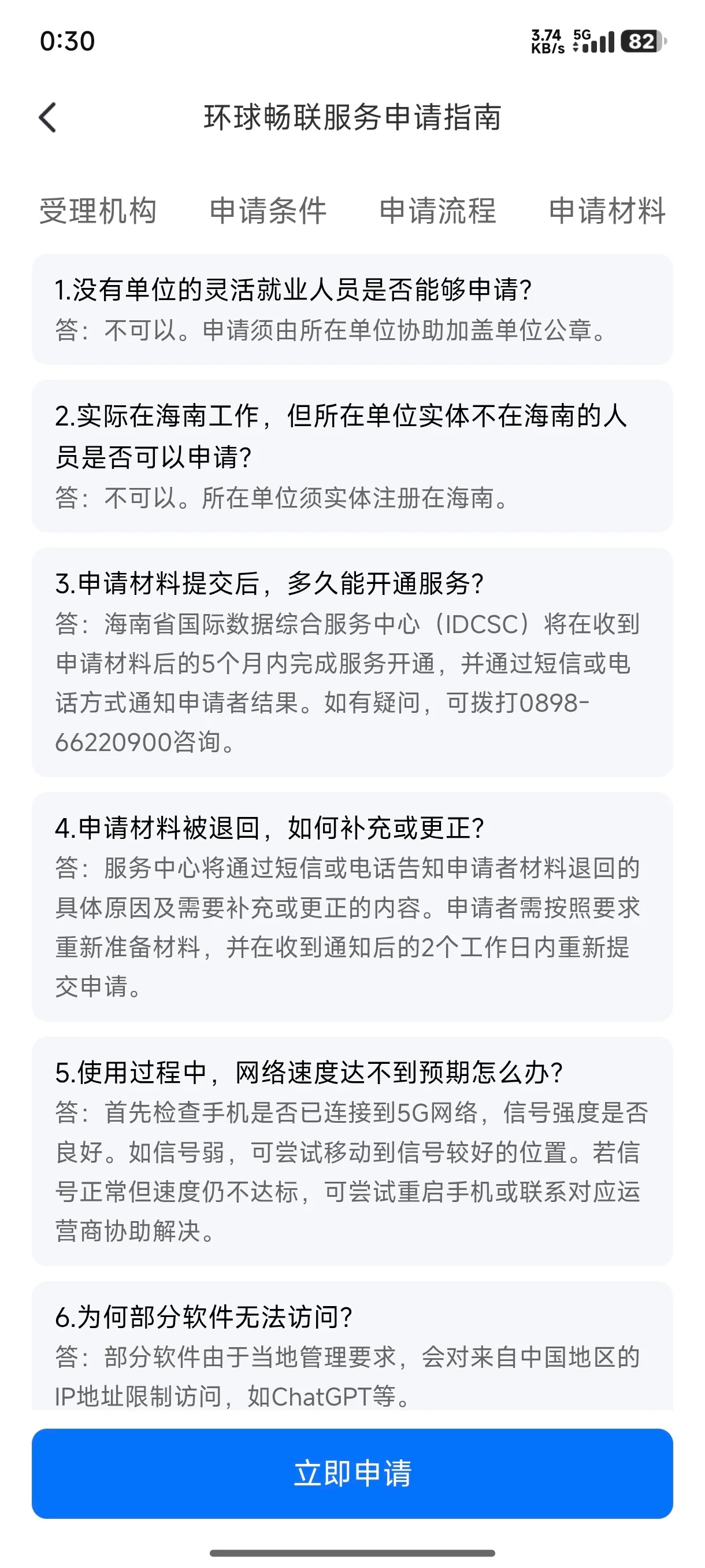Switch to the 申请条件 tab
The width and height of the screenshot is (705, 1568).
click(268, 210)
